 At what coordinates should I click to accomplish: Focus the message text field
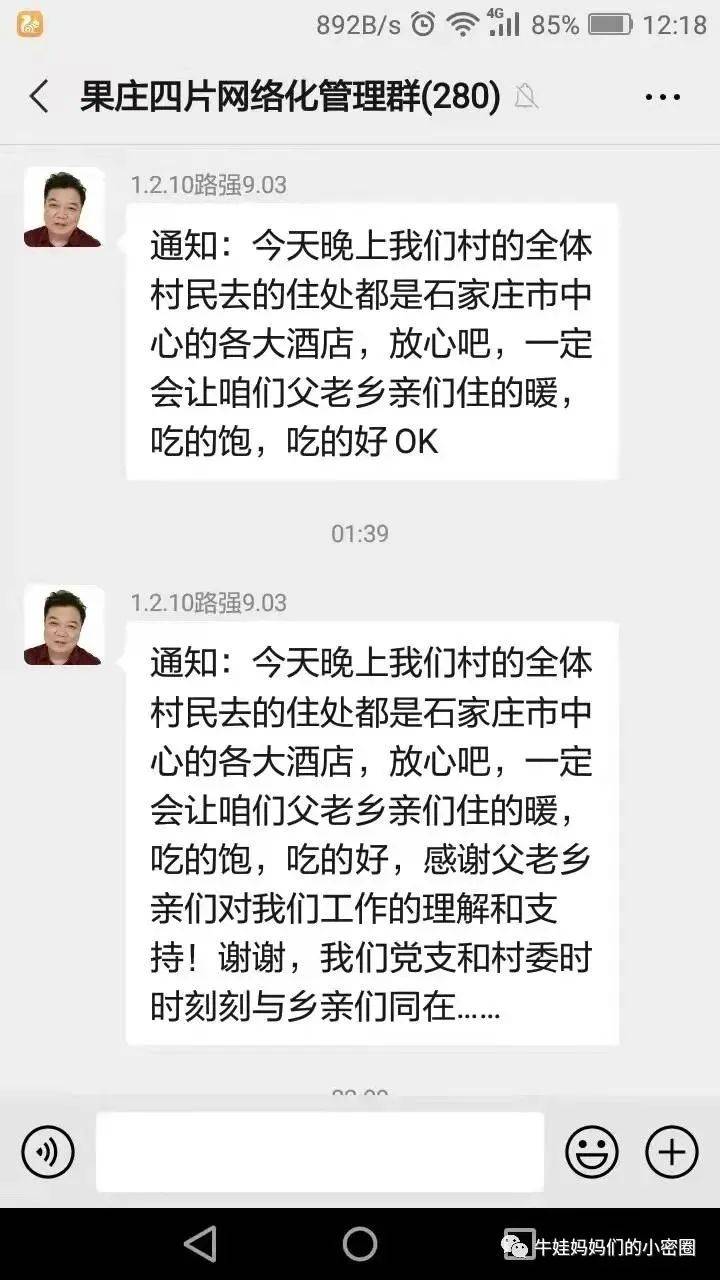point(320,1152)
